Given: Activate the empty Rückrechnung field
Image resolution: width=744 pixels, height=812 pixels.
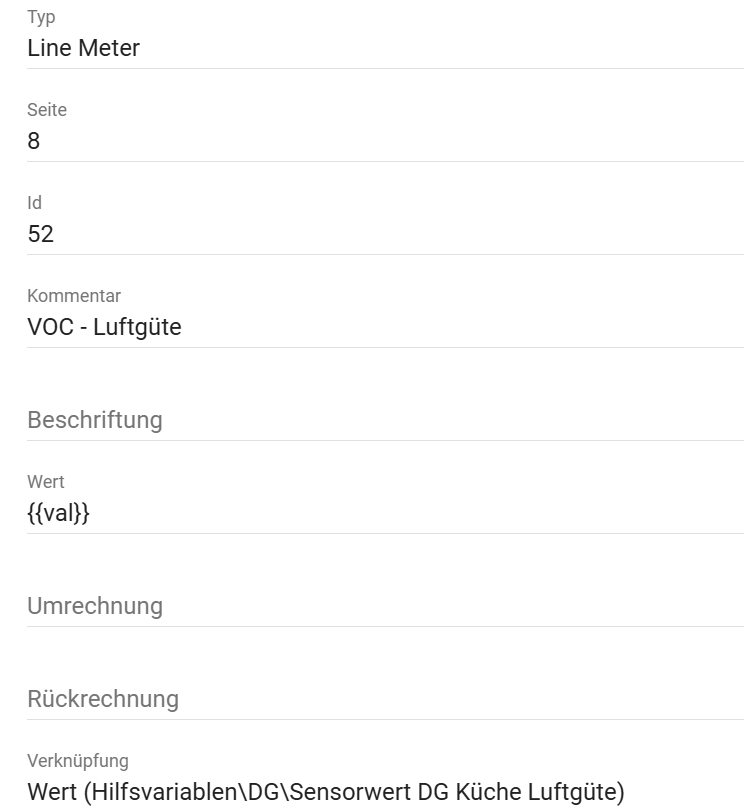Looking at the screenshot, I should point(385,699).
